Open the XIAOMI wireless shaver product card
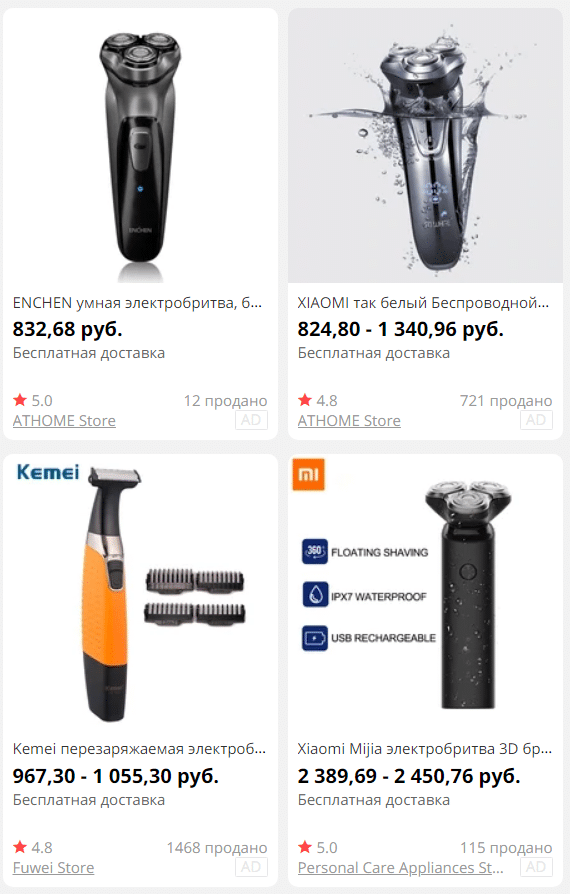 [425, 224]
